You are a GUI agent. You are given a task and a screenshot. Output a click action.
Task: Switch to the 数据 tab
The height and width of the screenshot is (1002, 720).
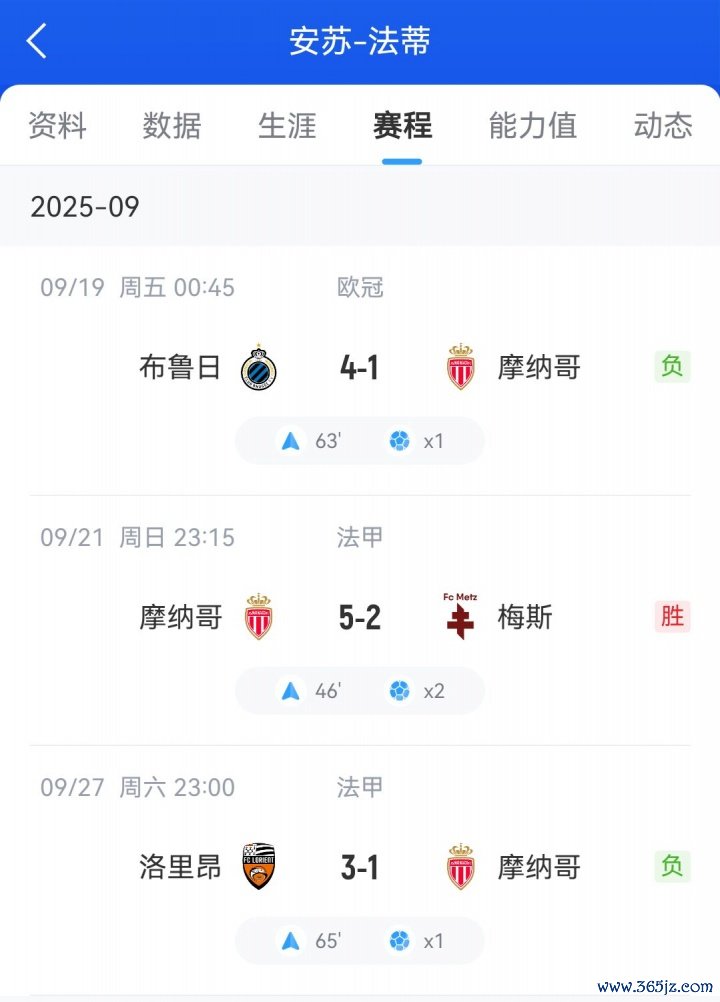pyautogui.click(x=172, y=126)
